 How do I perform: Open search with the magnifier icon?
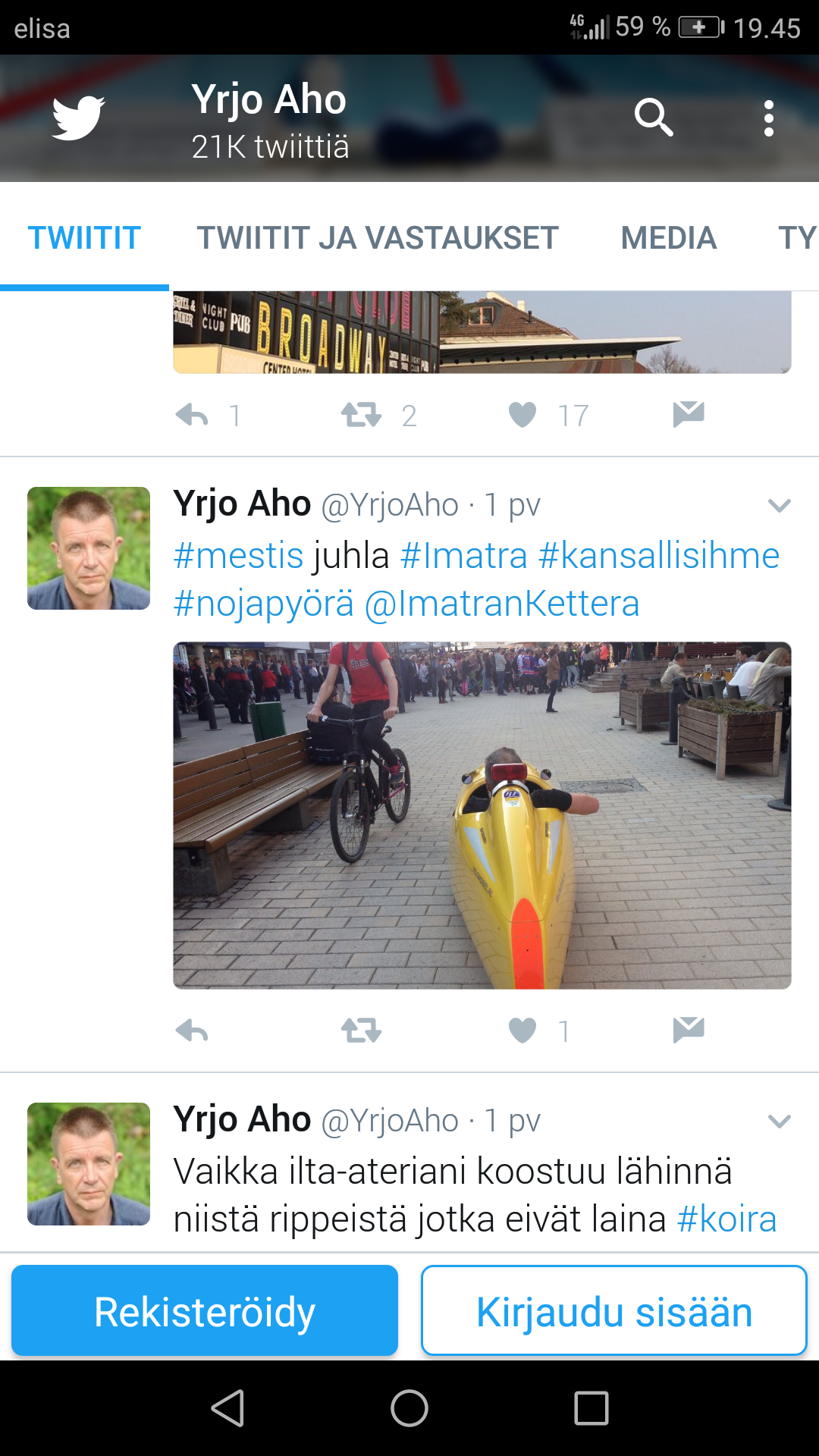(654, 118)
